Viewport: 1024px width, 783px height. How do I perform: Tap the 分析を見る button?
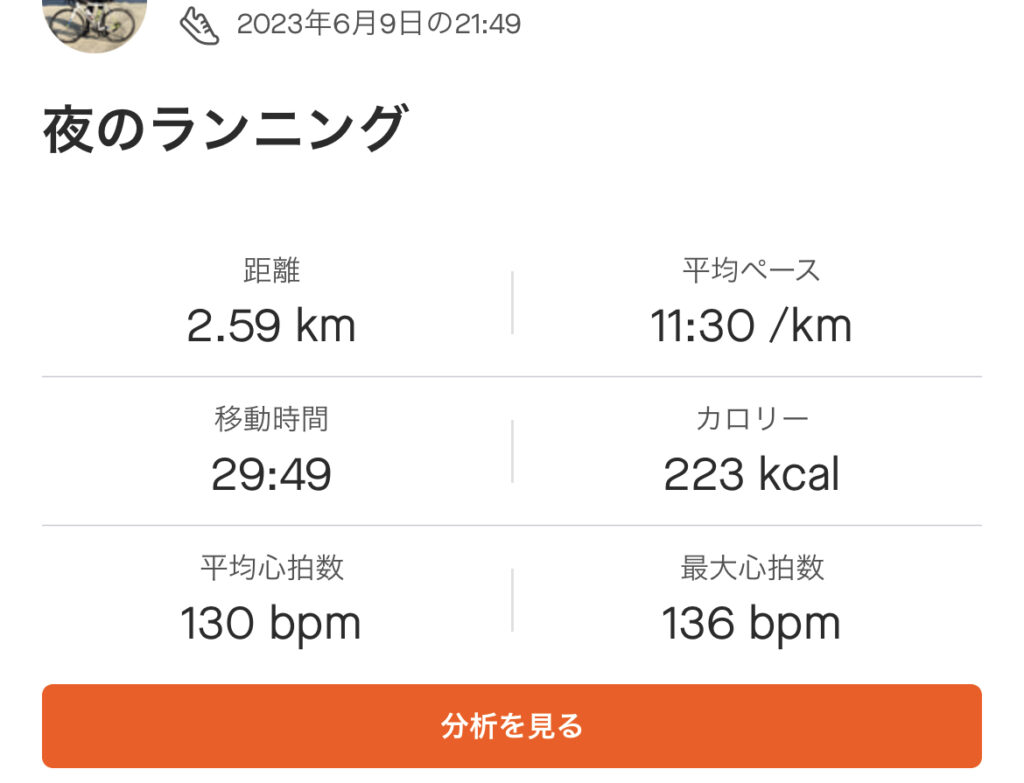(511, 726)
